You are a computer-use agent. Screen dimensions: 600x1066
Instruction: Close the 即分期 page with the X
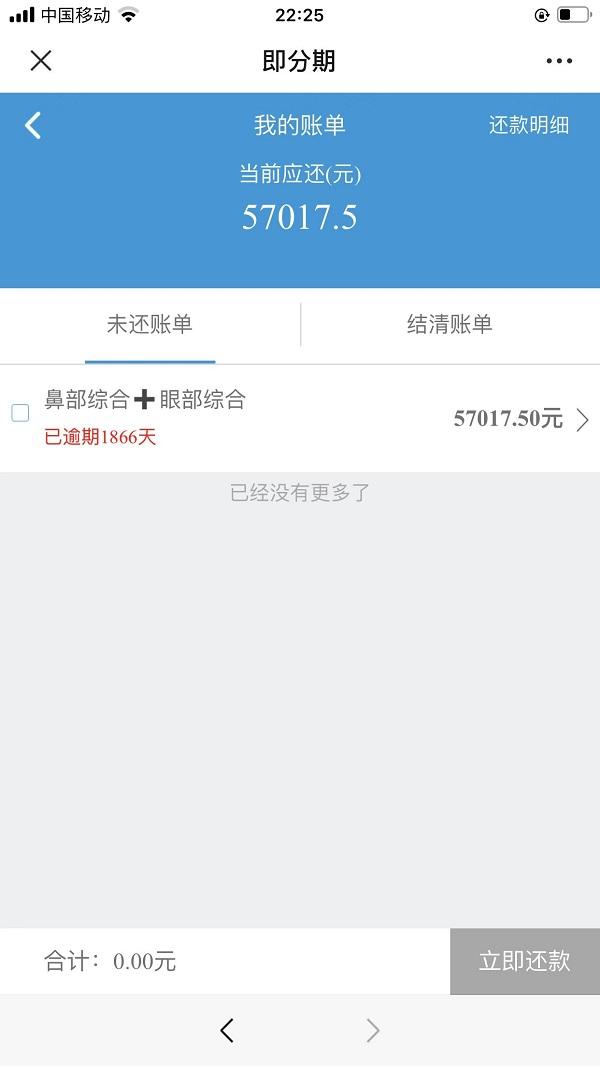click(x=41, y=61)
